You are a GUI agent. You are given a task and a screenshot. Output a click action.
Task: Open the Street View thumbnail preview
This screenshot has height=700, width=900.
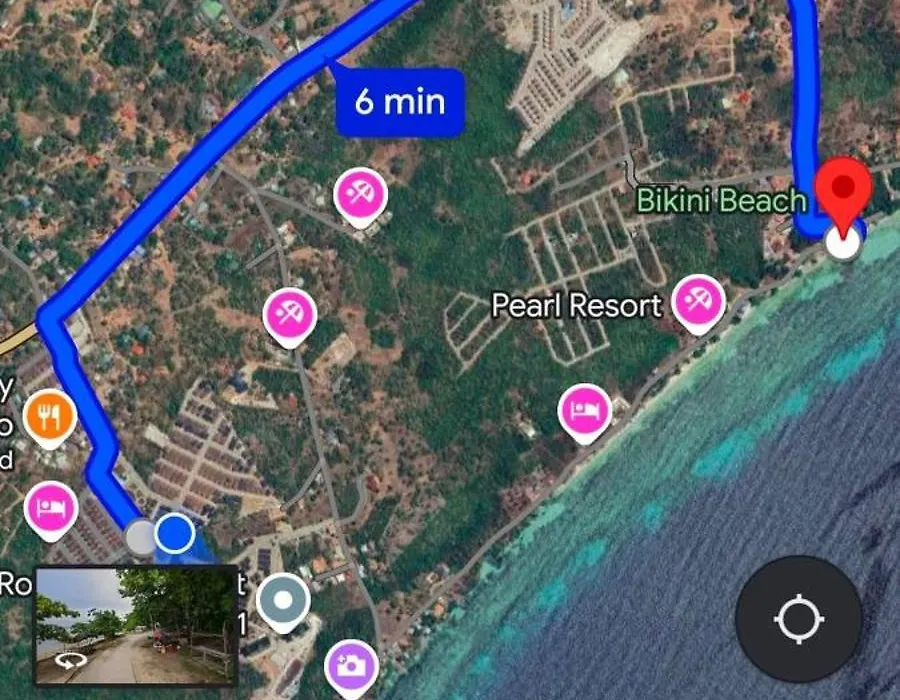click(136, 626)
